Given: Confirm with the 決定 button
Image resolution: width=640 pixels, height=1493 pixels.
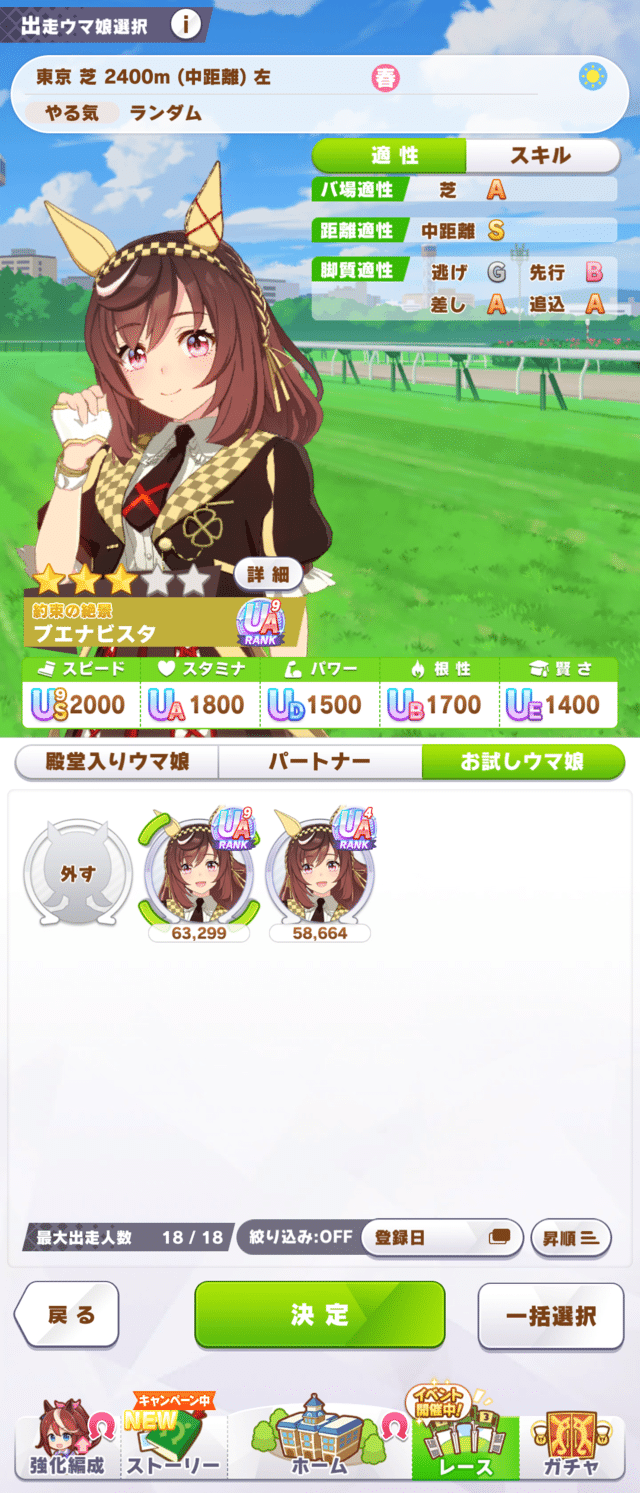Looking at the screenshot, I should point(319,1315).
